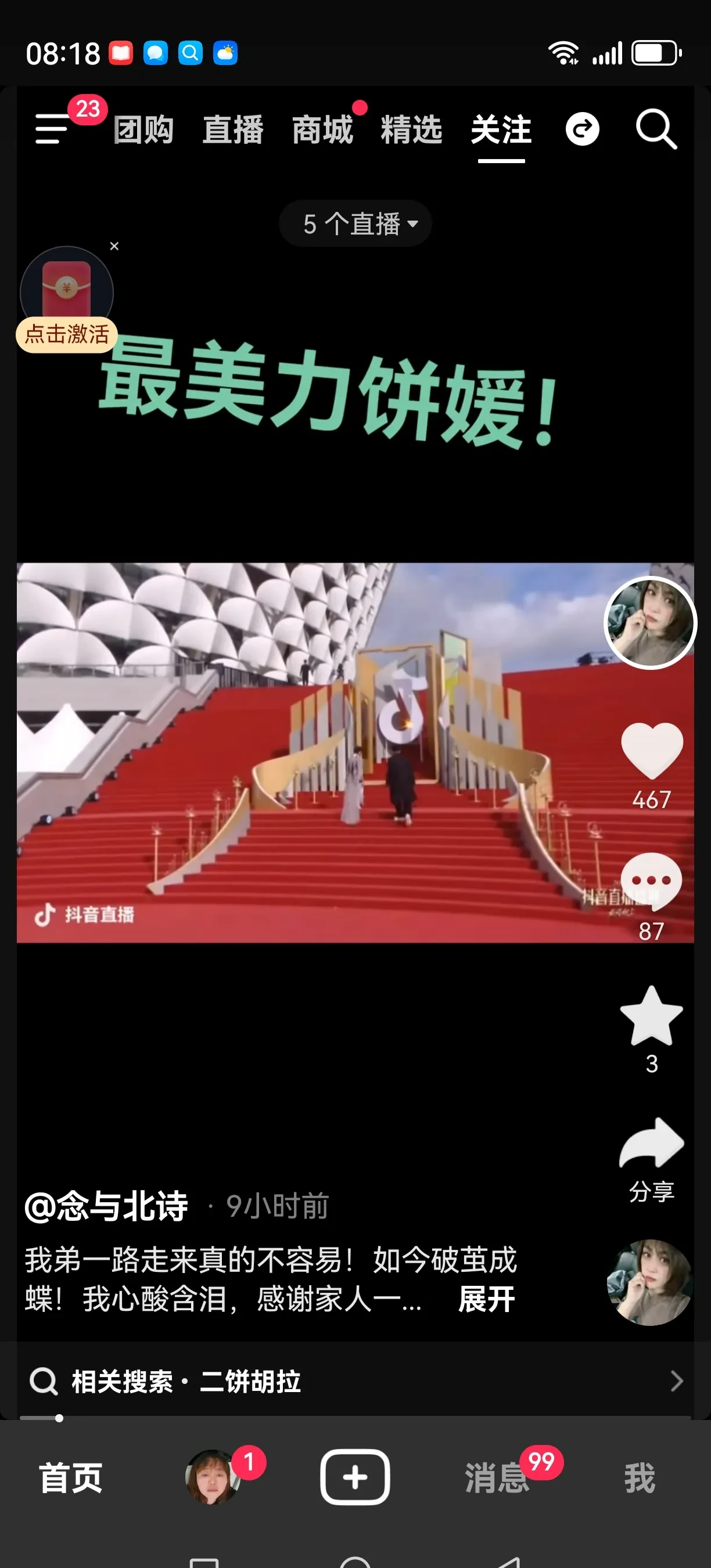Tap the circular arrow icon beside 关注

583,129
